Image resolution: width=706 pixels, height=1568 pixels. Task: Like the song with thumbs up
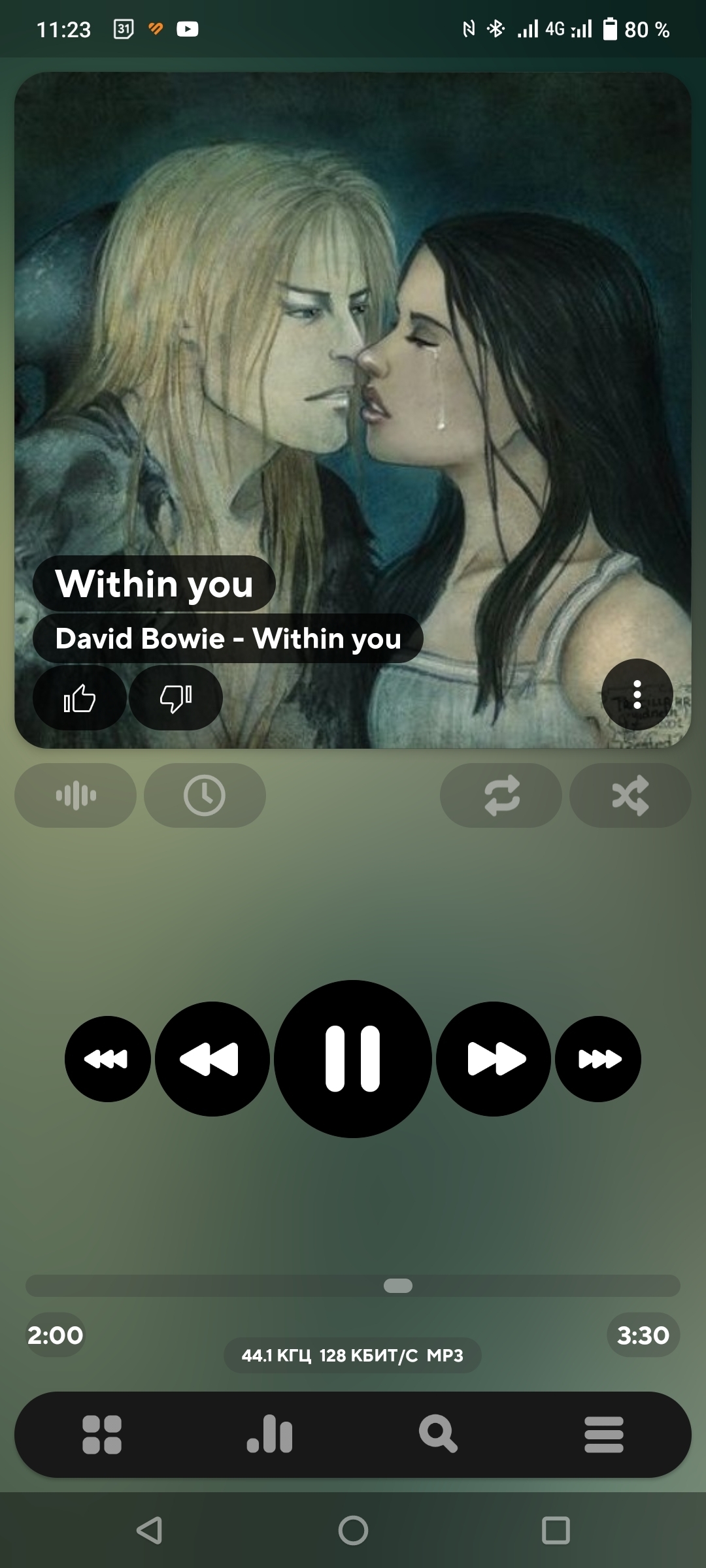click(x=80, y=698)
